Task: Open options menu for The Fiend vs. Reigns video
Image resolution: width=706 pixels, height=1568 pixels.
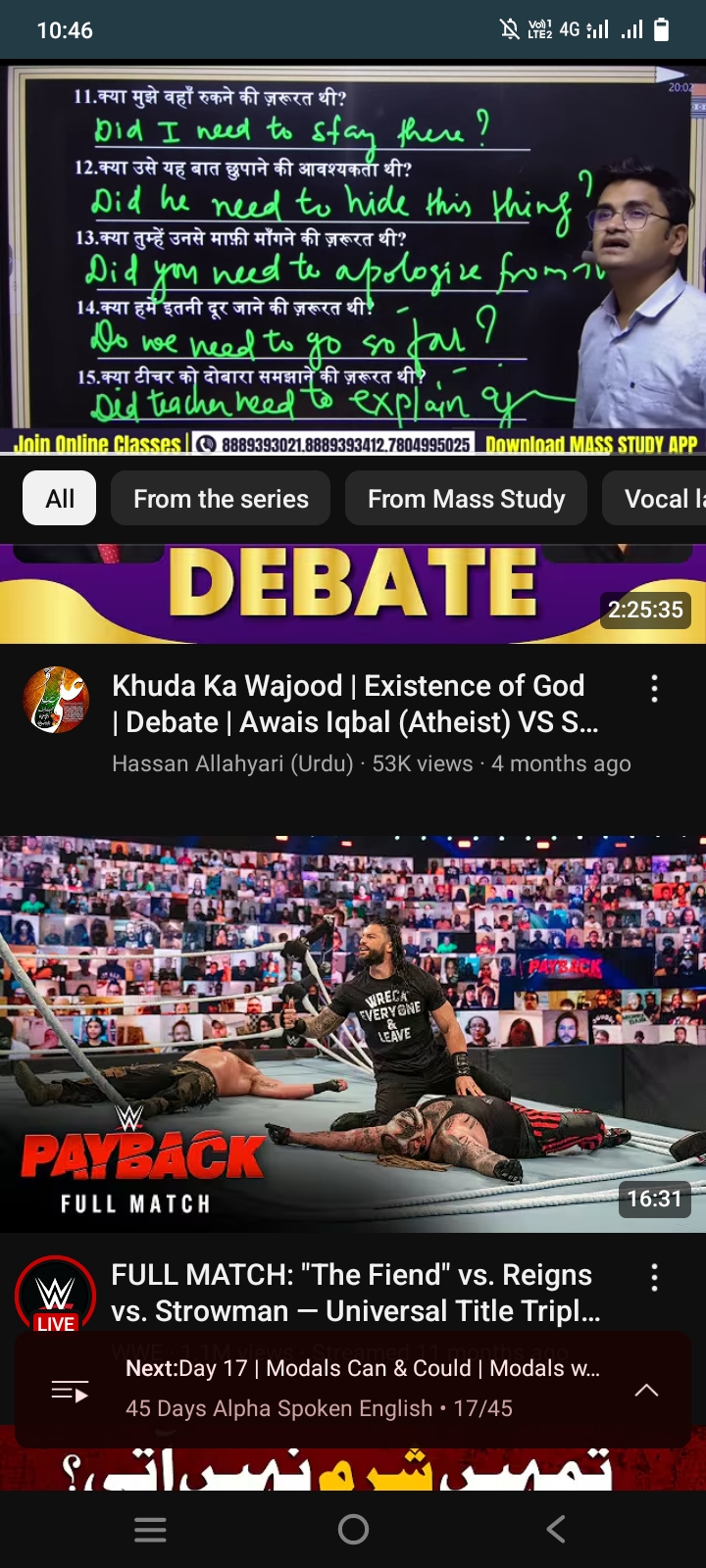Action: click(654, 1277)
